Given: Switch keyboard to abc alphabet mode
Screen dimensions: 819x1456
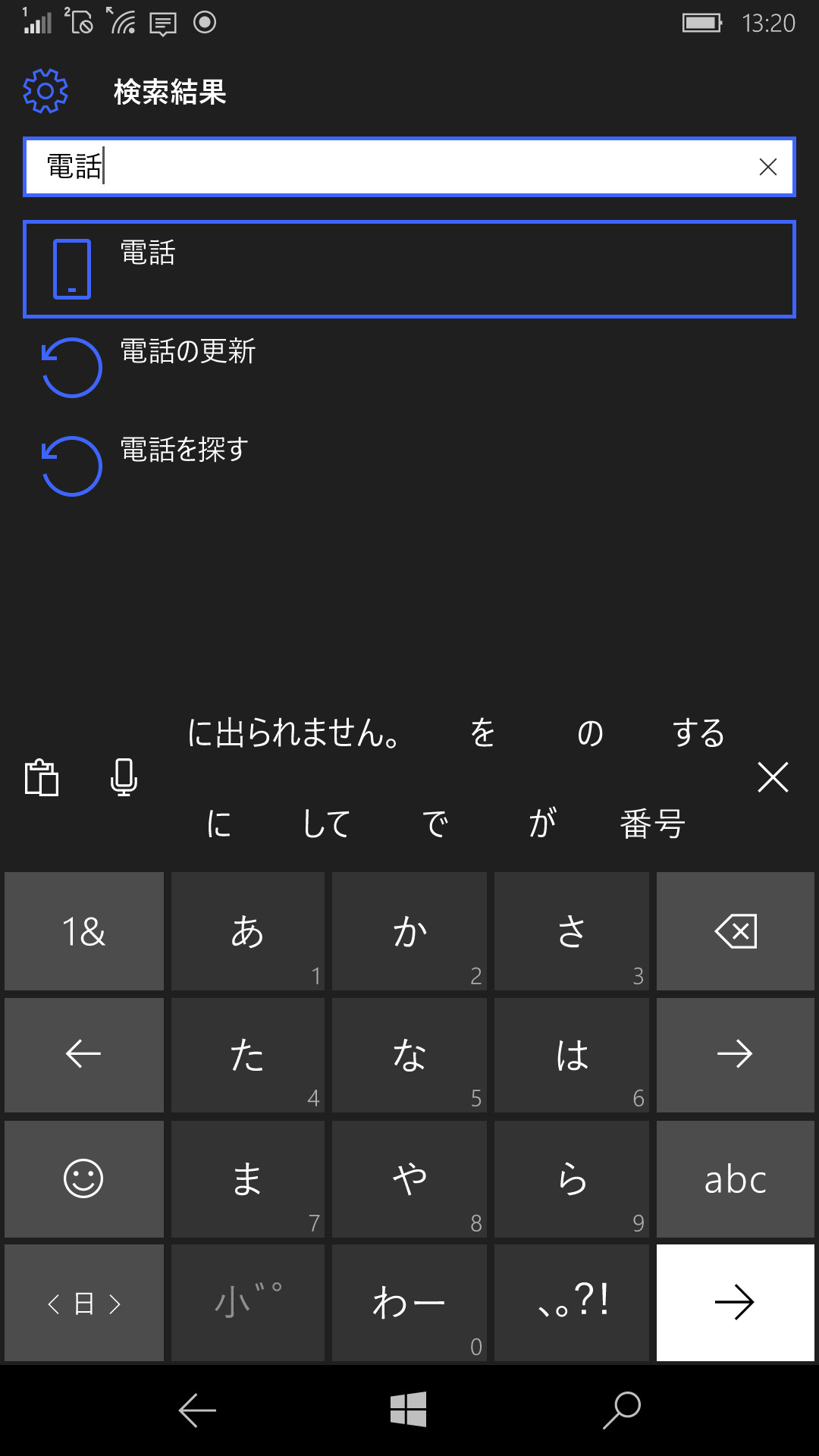Looking at the screenshot, I should tap(734, 1178).
